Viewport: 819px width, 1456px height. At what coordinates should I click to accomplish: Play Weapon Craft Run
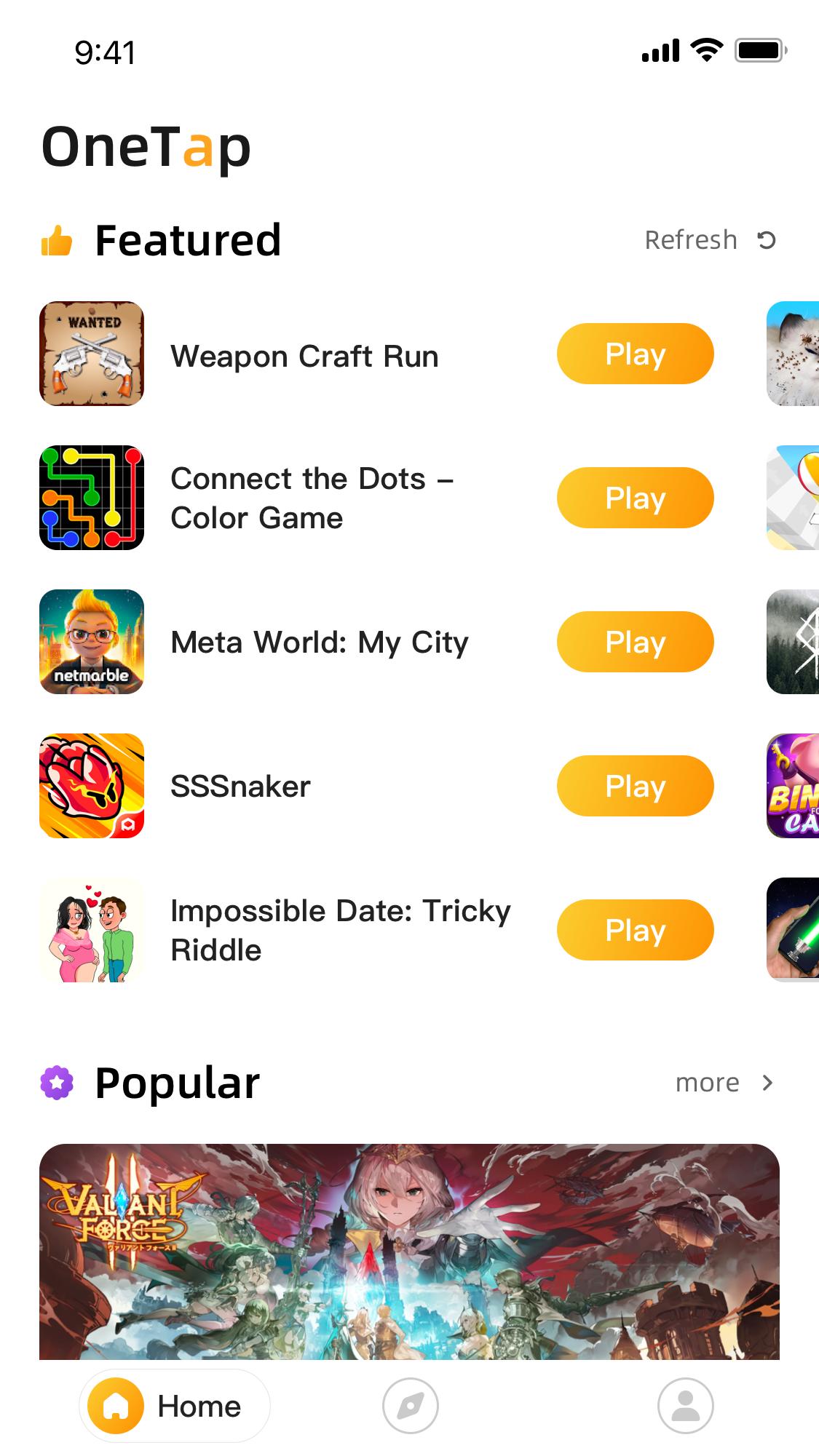click(635, 354)
